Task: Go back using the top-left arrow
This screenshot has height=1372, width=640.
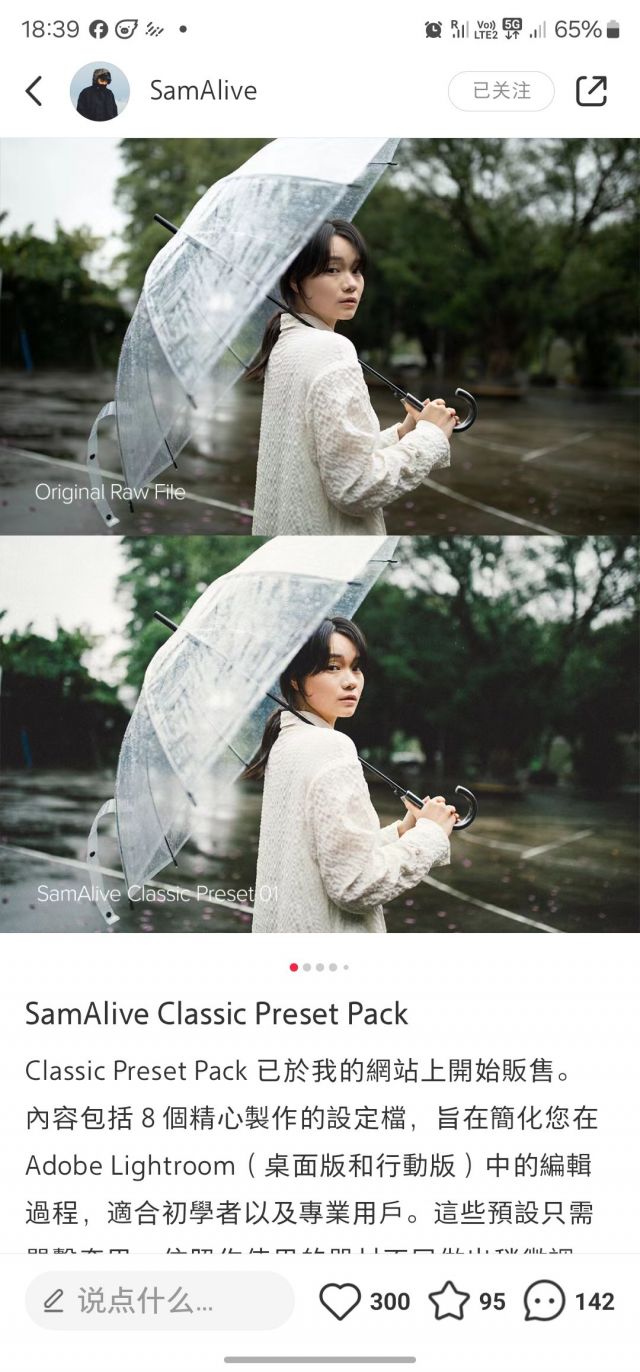Action: pyautogui.click(x=34, y=91)
